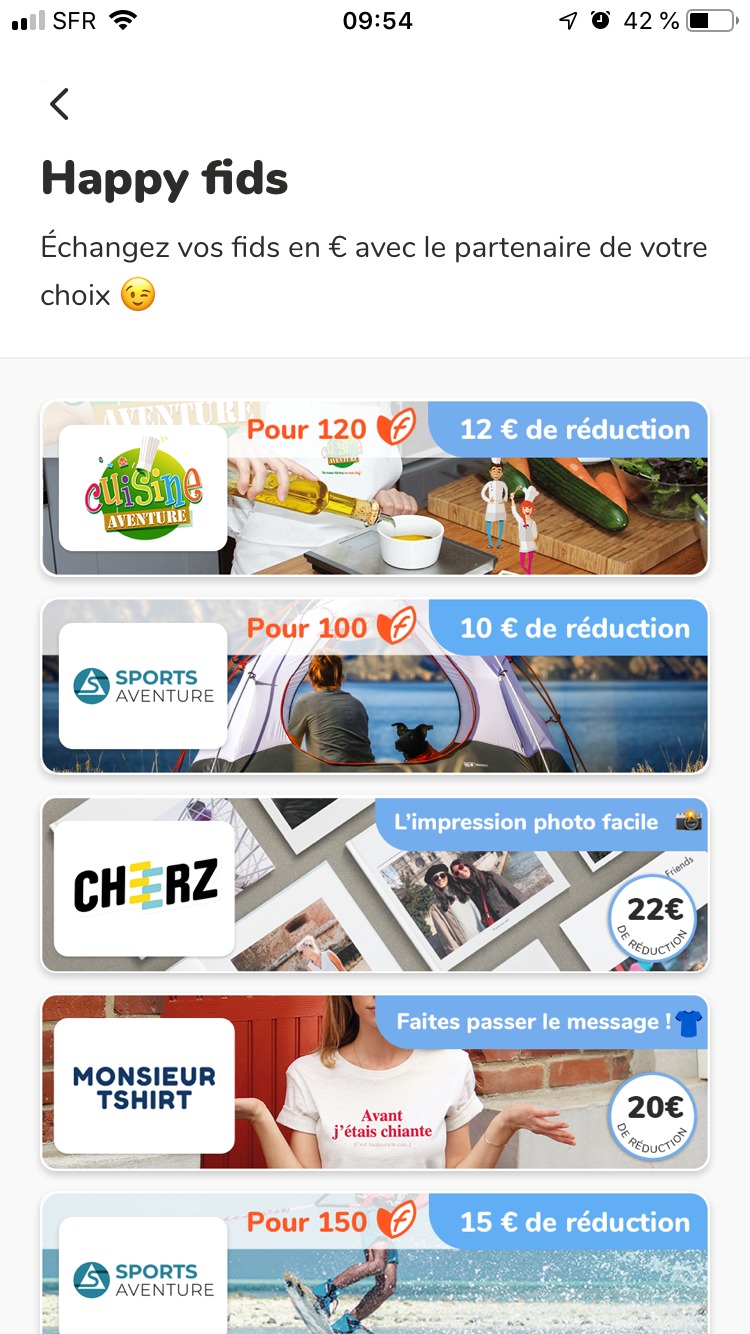Open the Cheerz 22€ photo printing offer

(x=375, y=884)
